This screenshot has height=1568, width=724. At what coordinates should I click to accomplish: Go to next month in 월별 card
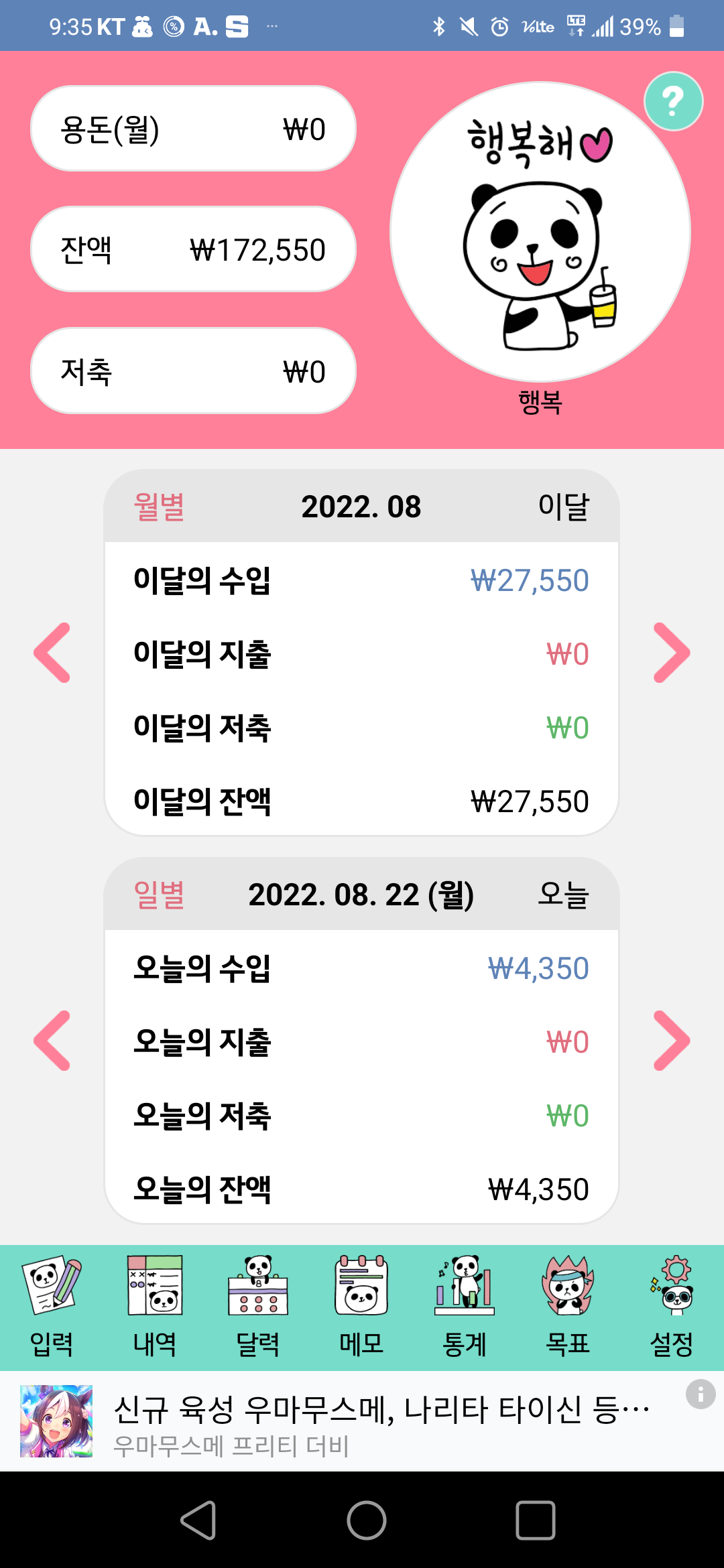[672, 653]
